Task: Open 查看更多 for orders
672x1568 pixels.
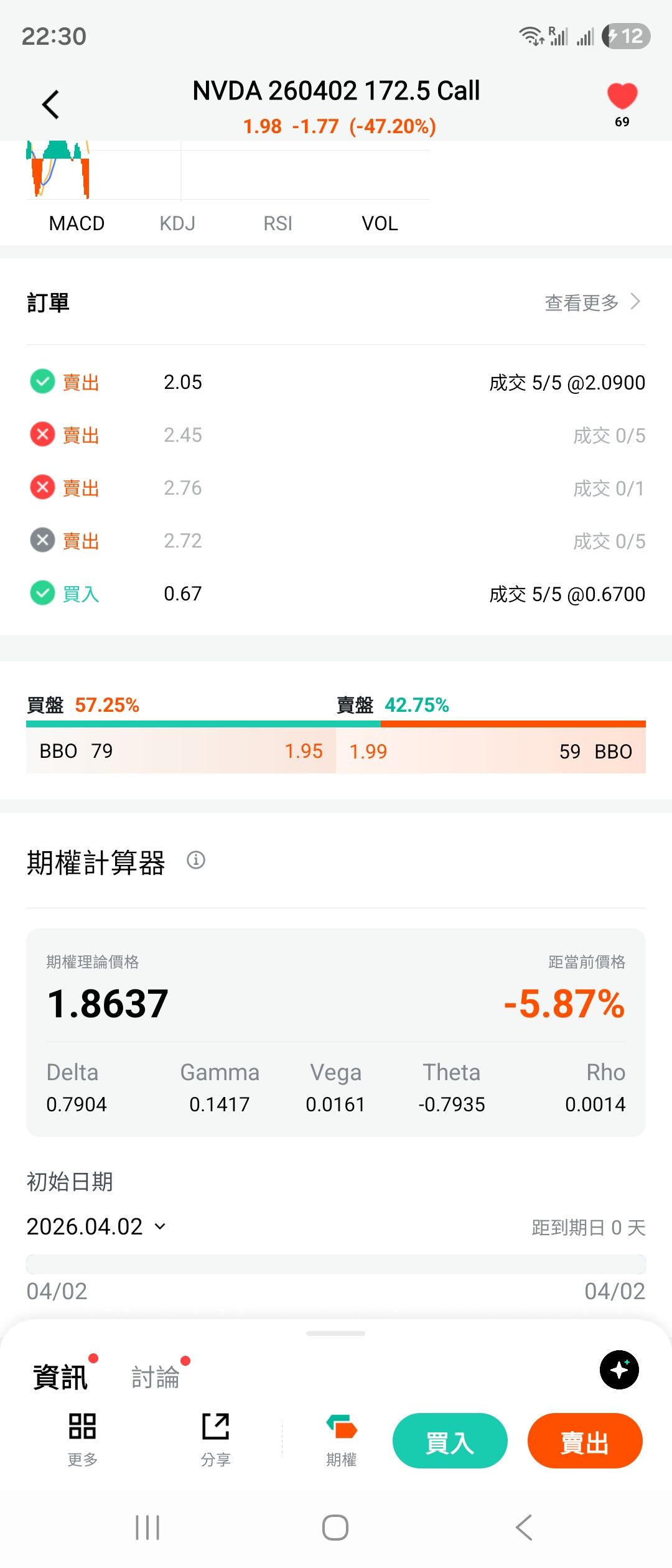Action: tap(591, 302)
